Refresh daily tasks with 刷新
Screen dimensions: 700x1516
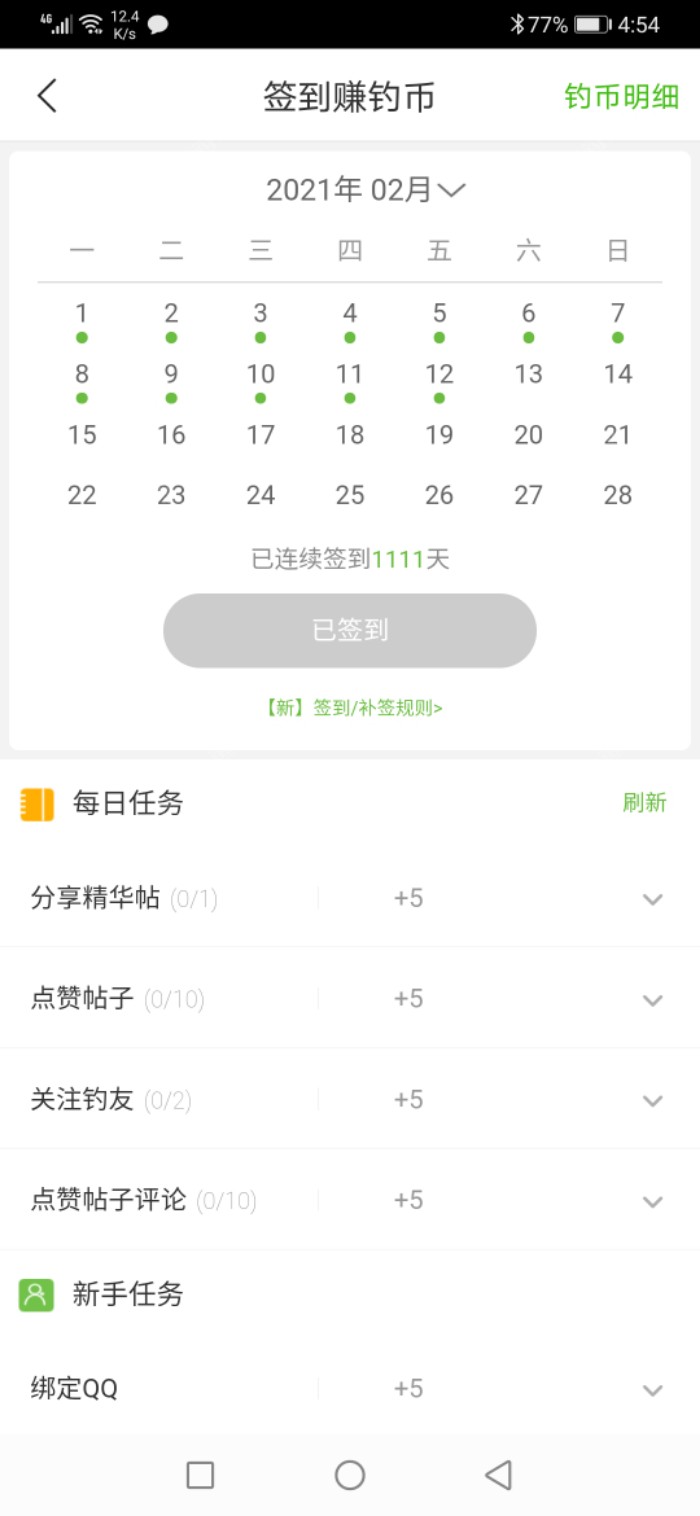pyautogui.click(x=644, y=803)
